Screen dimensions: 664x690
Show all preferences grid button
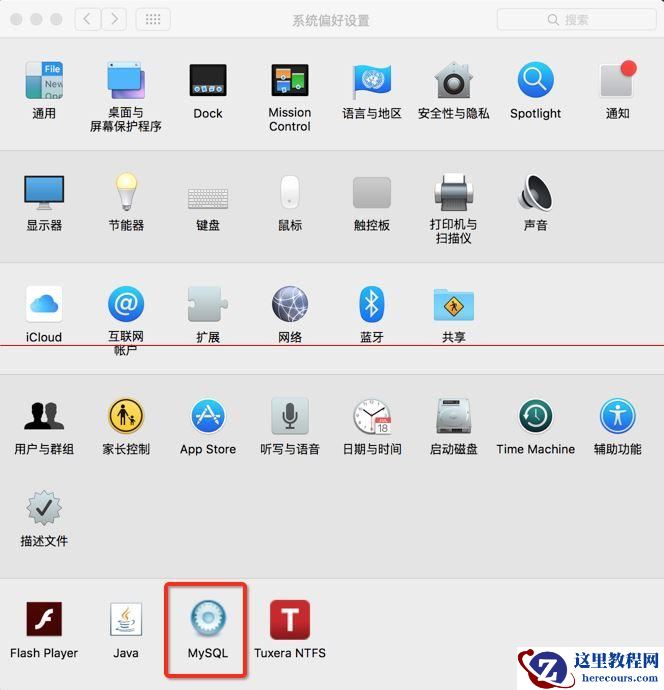click(x=152, y=19)
